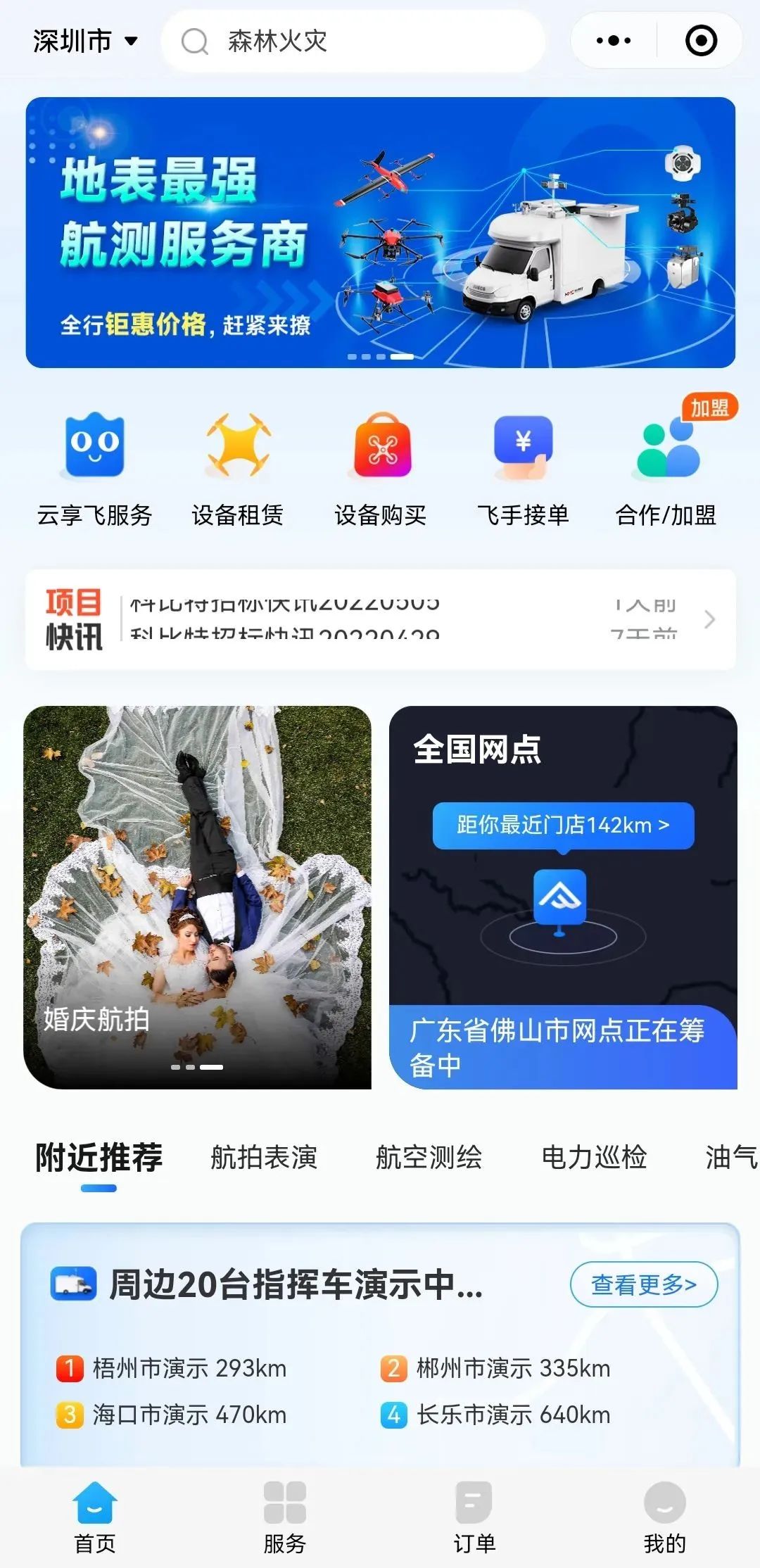760x1568 pixels.
Task: Switch to the 电力巡检 tab
Action: coord(594,1158)
